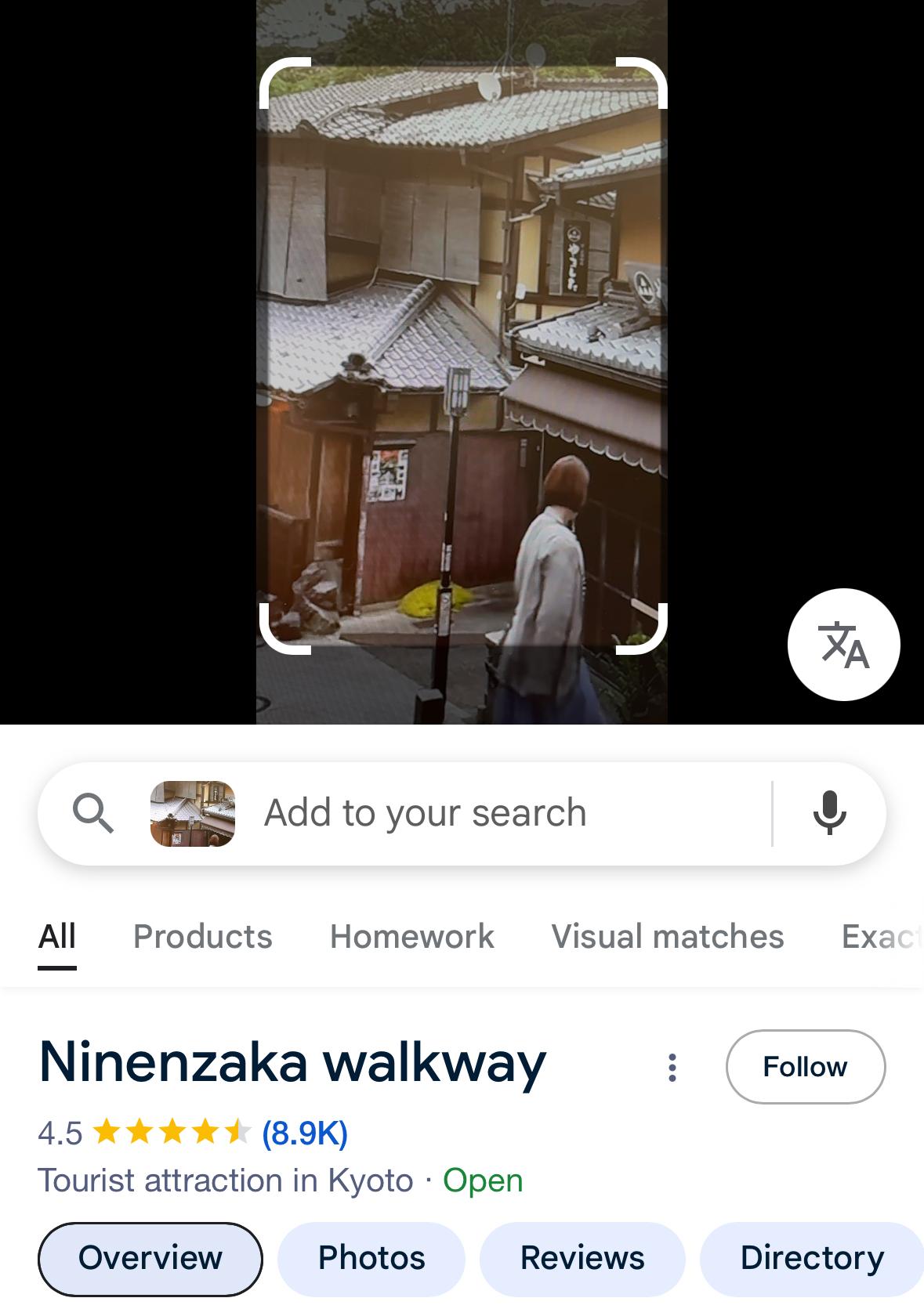Select the All tab
The image size is (924, 1316).
pyautogui.click(x=57, y=937)
